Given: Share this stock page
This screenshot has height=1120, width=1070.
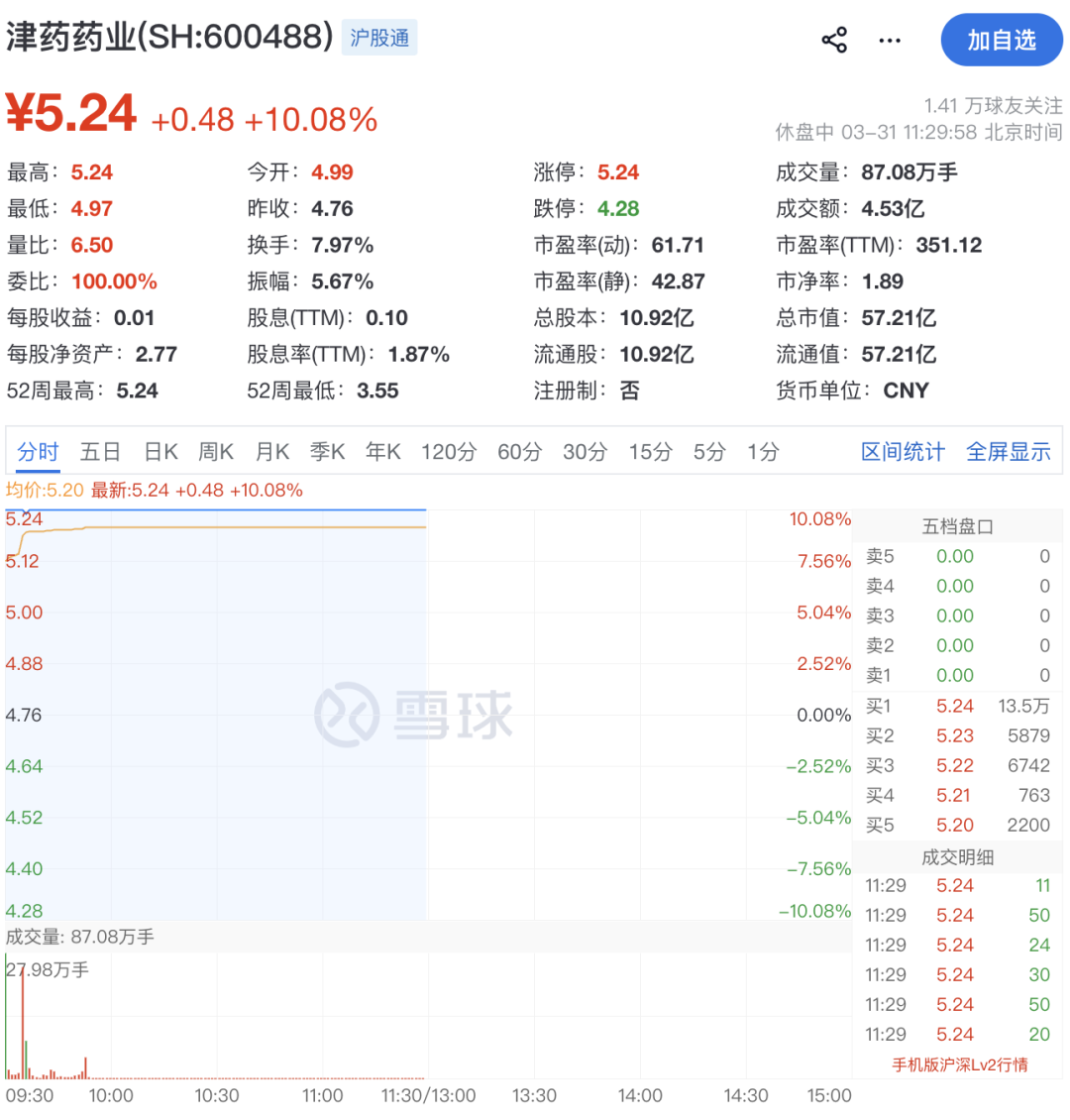Looking at the screenshot, I should tap(834, 41).
